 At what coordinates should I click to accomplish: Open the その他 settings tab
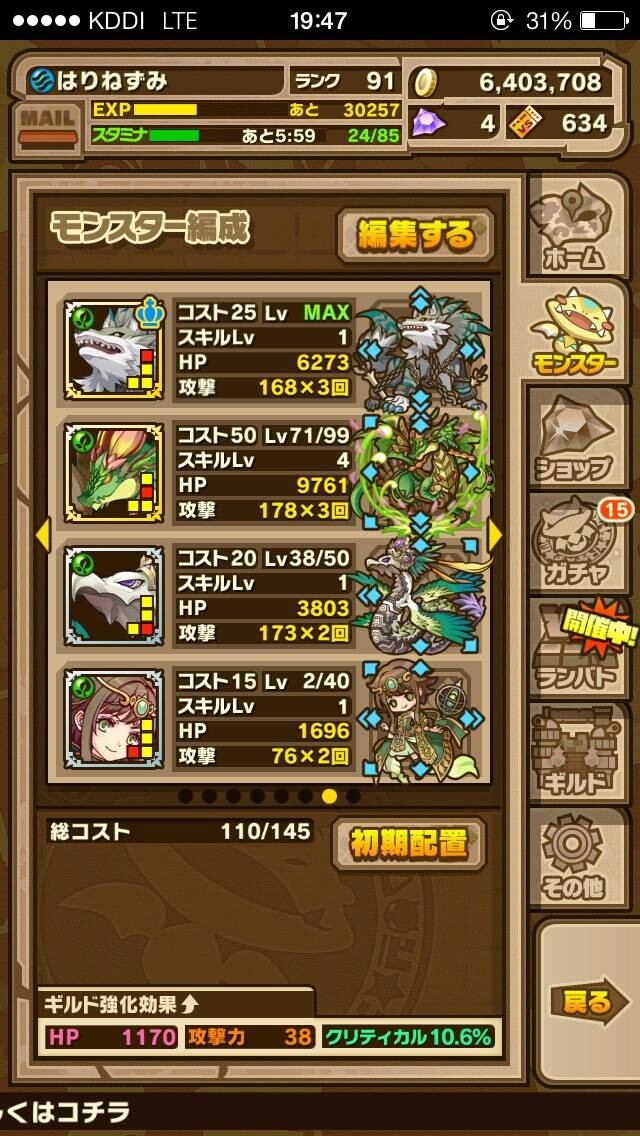(578, 857)
